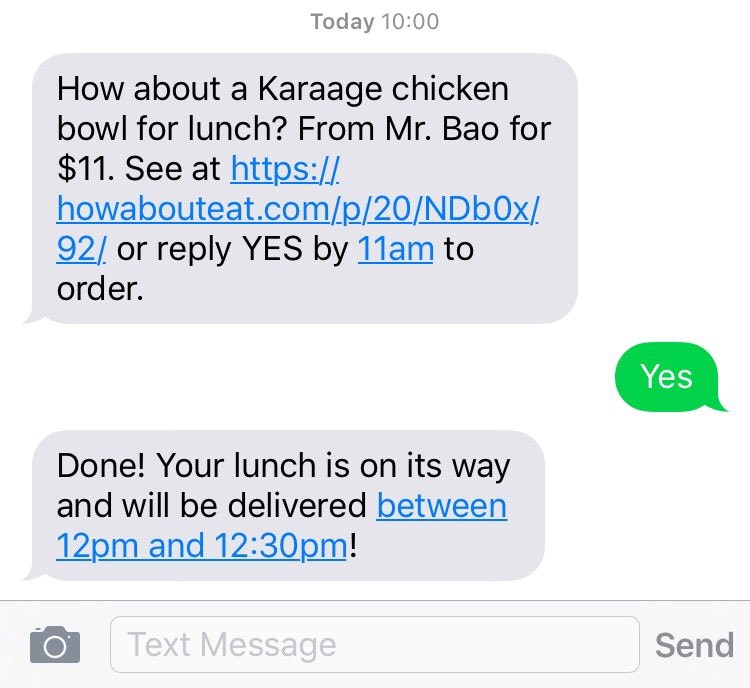
Task: Open the howabouteat.com link
Action: coord(298,210)
